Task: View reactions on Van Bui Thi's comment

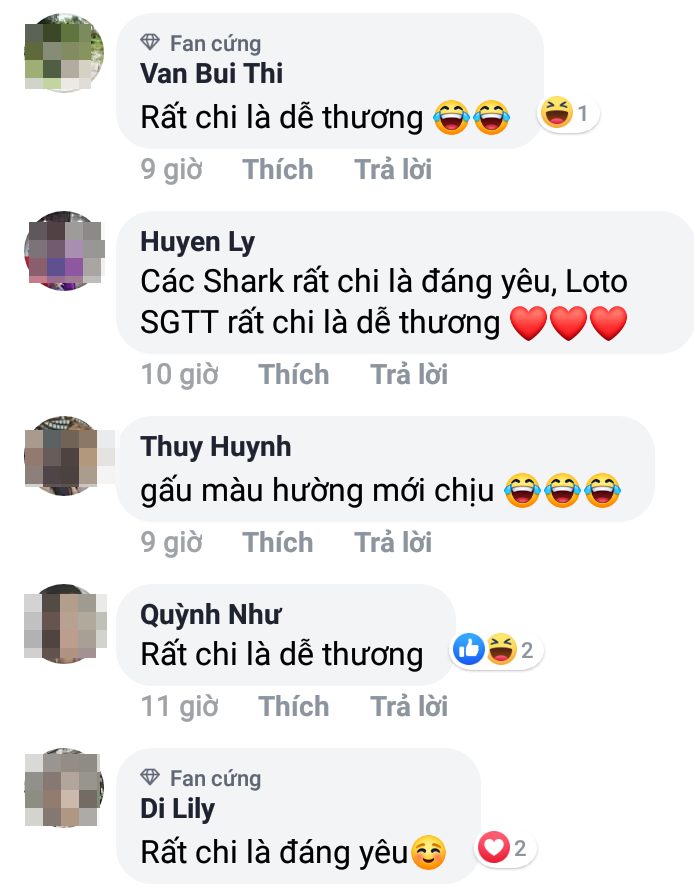Action: pyautogui.click(x=568, y=115)
